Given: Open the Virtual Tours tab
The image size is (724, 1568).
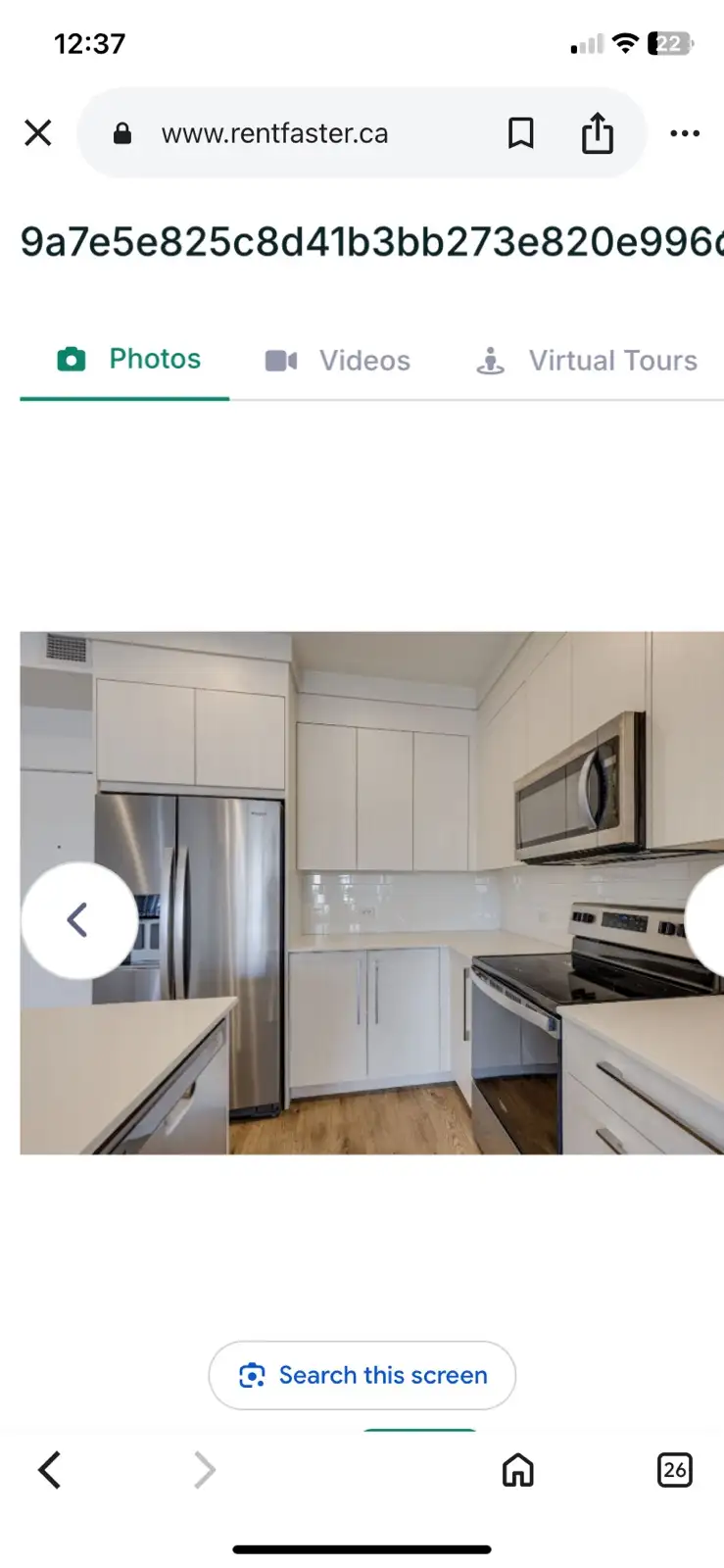Looking at the screenshot, I should click(x=588, y=361).
